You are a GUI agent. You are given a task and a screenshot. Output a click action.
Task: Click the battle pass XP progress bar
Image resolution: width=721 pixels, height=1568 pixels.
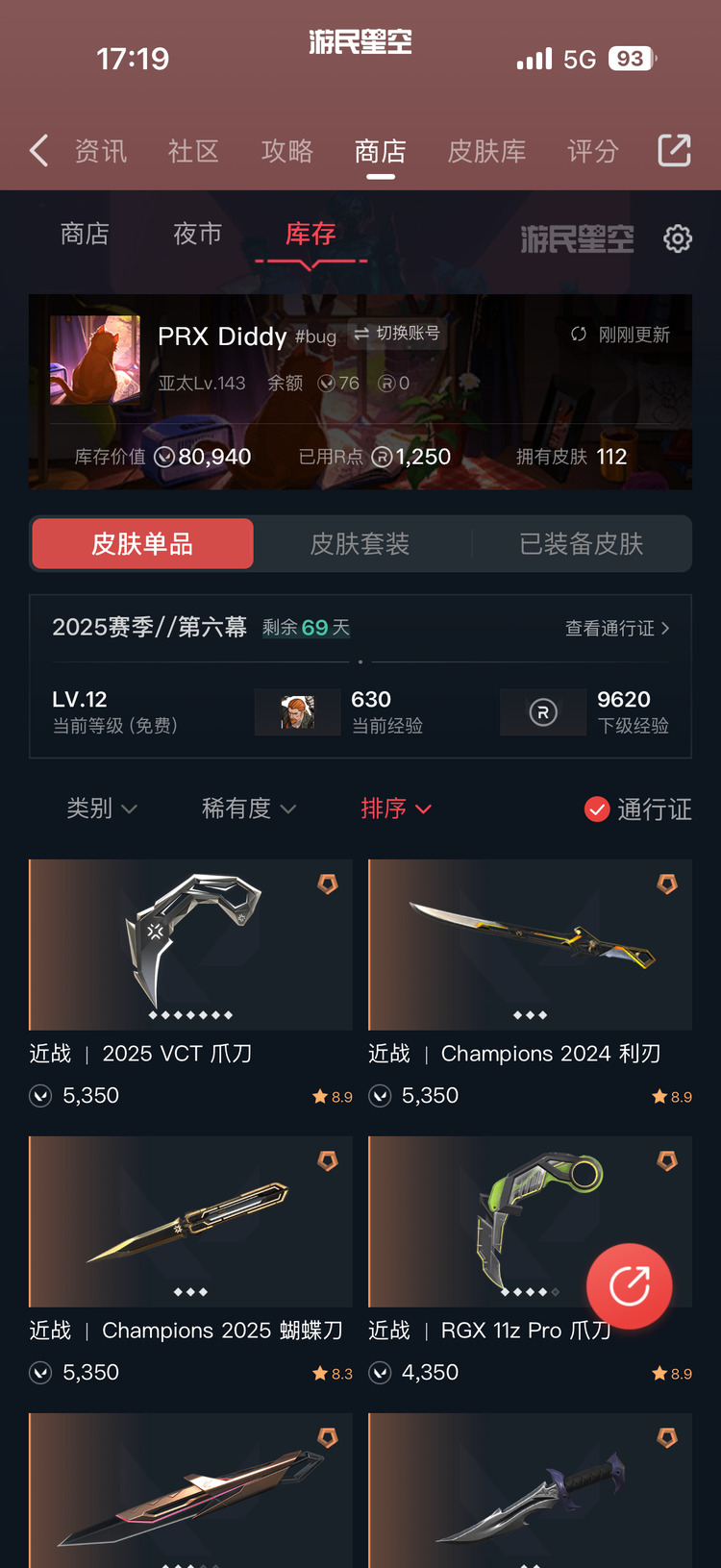pyautogui.click(x=360, y=661)
